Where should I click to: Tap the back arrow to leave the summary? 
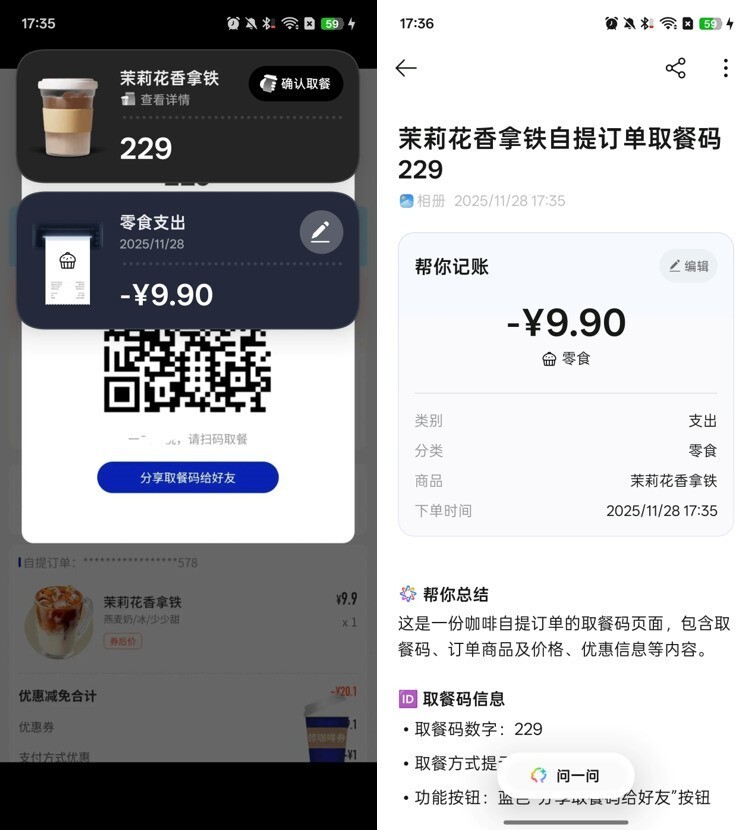404,68
